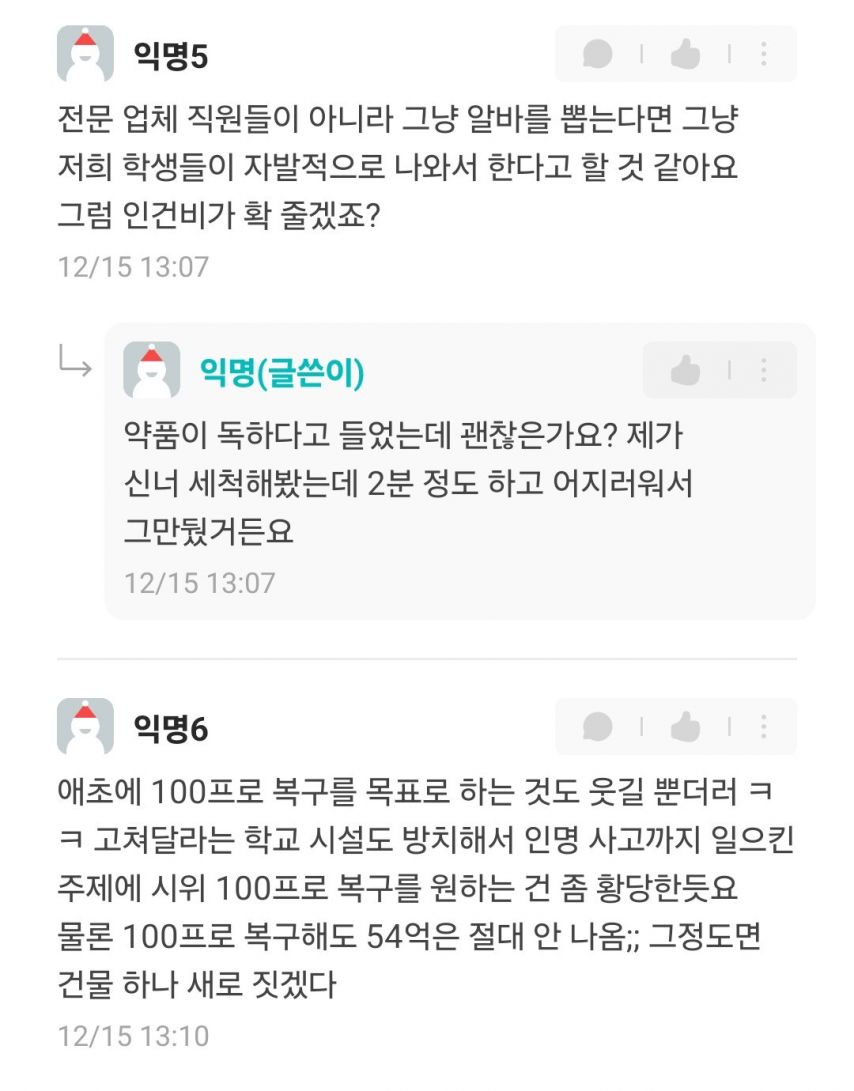Viewport: 854px width, 1091px height.
Task: Like 익명6's comment
Action: click(685, 727)
